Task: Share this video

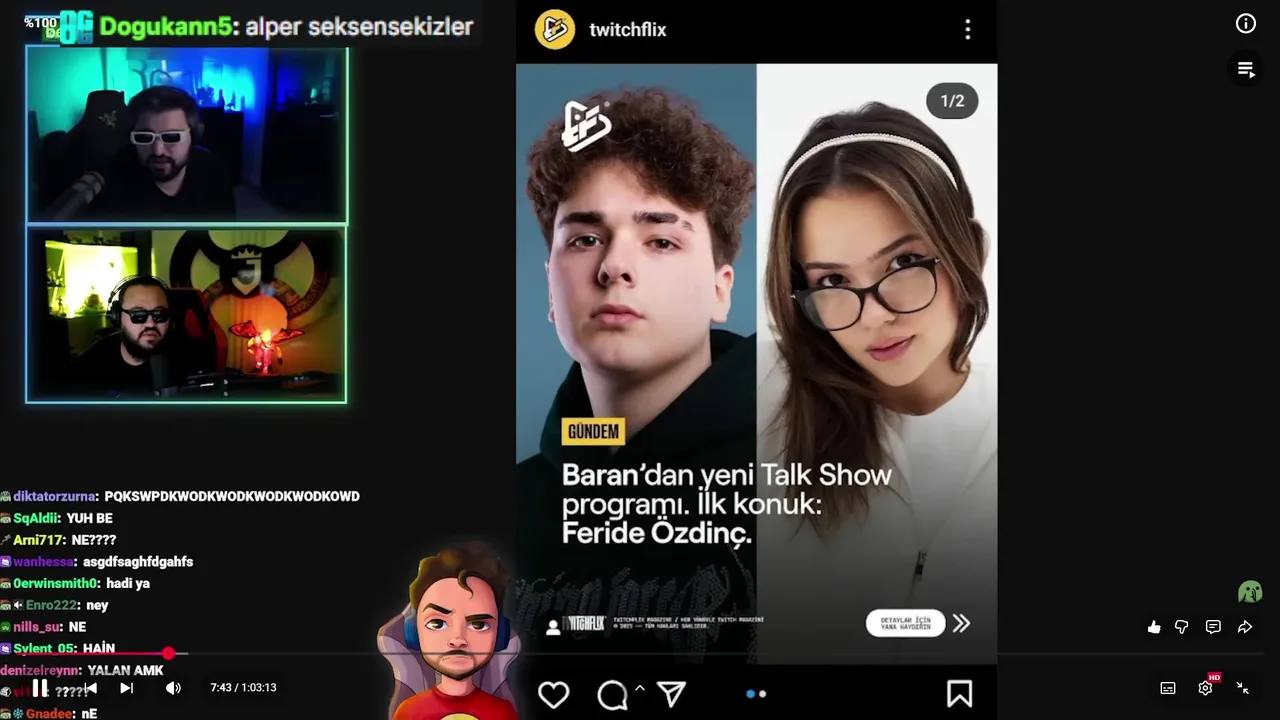Action: 1245,627
